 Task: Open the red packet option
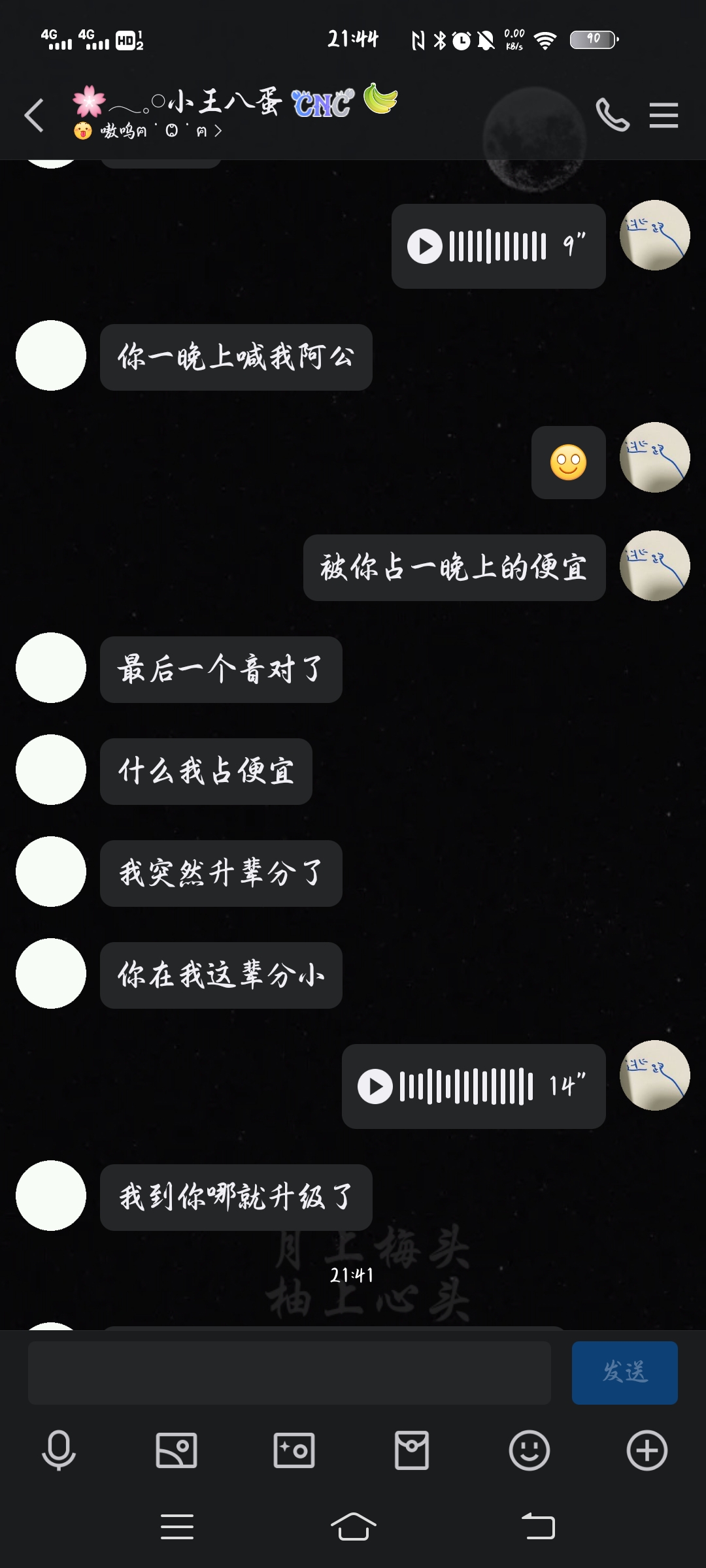tap(412, 1450)
